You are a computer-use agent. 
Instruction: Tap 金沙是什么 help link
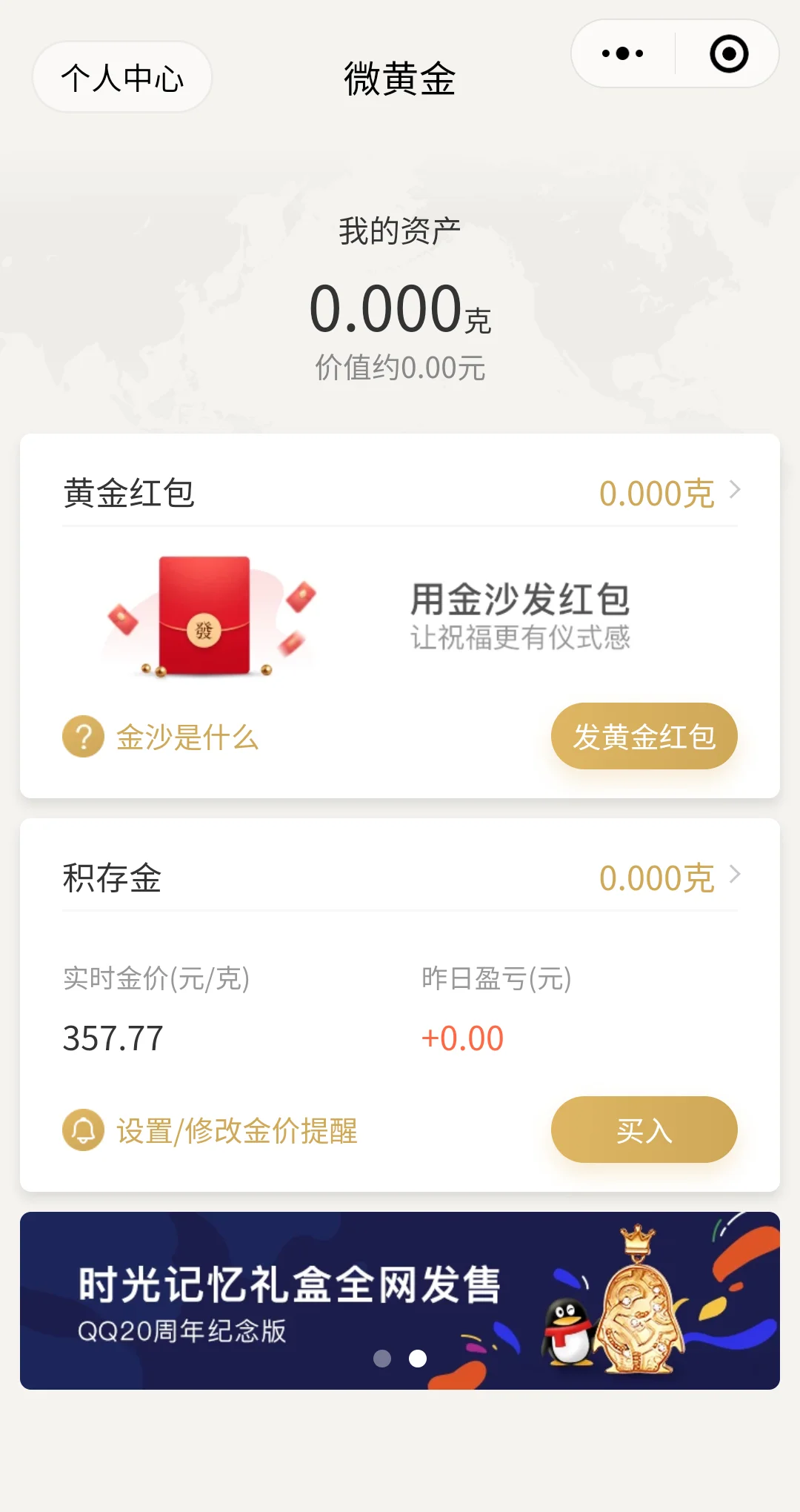[x=161, y=737]
